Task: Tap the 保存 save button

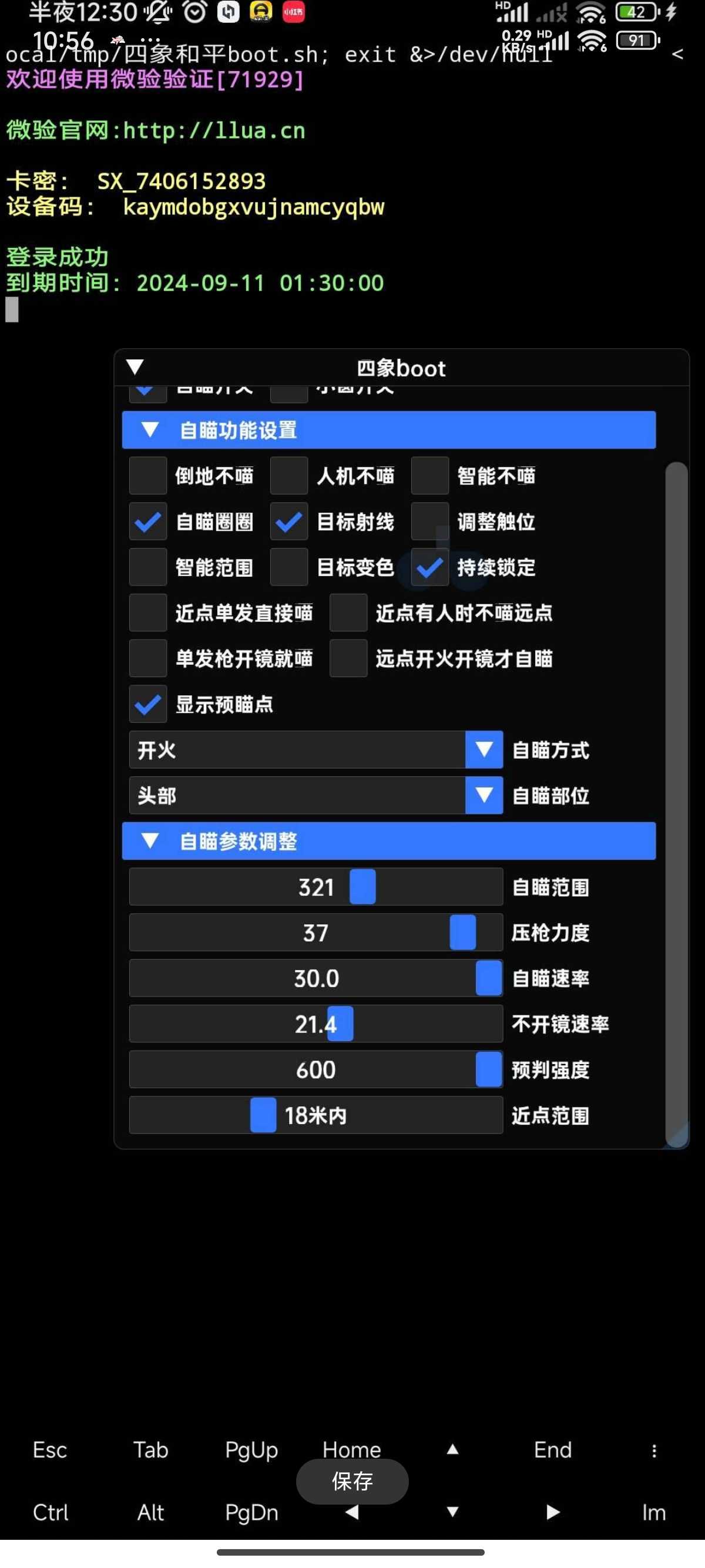Action: click(352, 1480)
